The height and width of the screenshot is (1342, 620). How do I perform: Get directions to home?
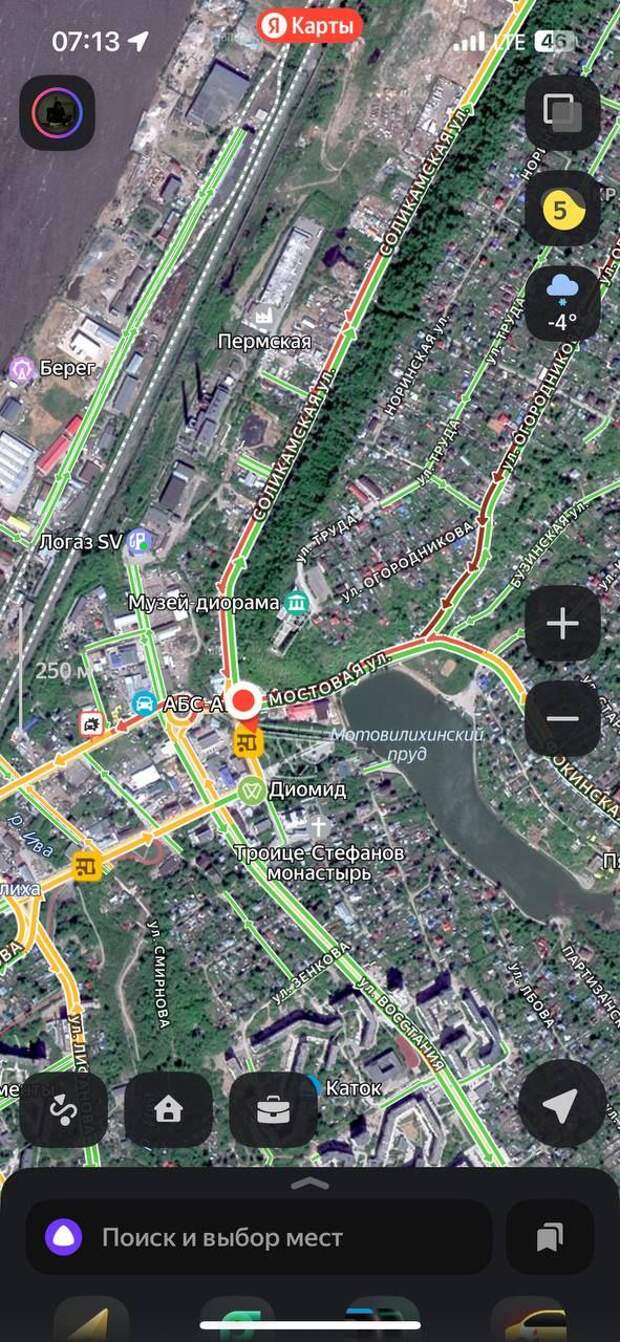(168, 1109)
